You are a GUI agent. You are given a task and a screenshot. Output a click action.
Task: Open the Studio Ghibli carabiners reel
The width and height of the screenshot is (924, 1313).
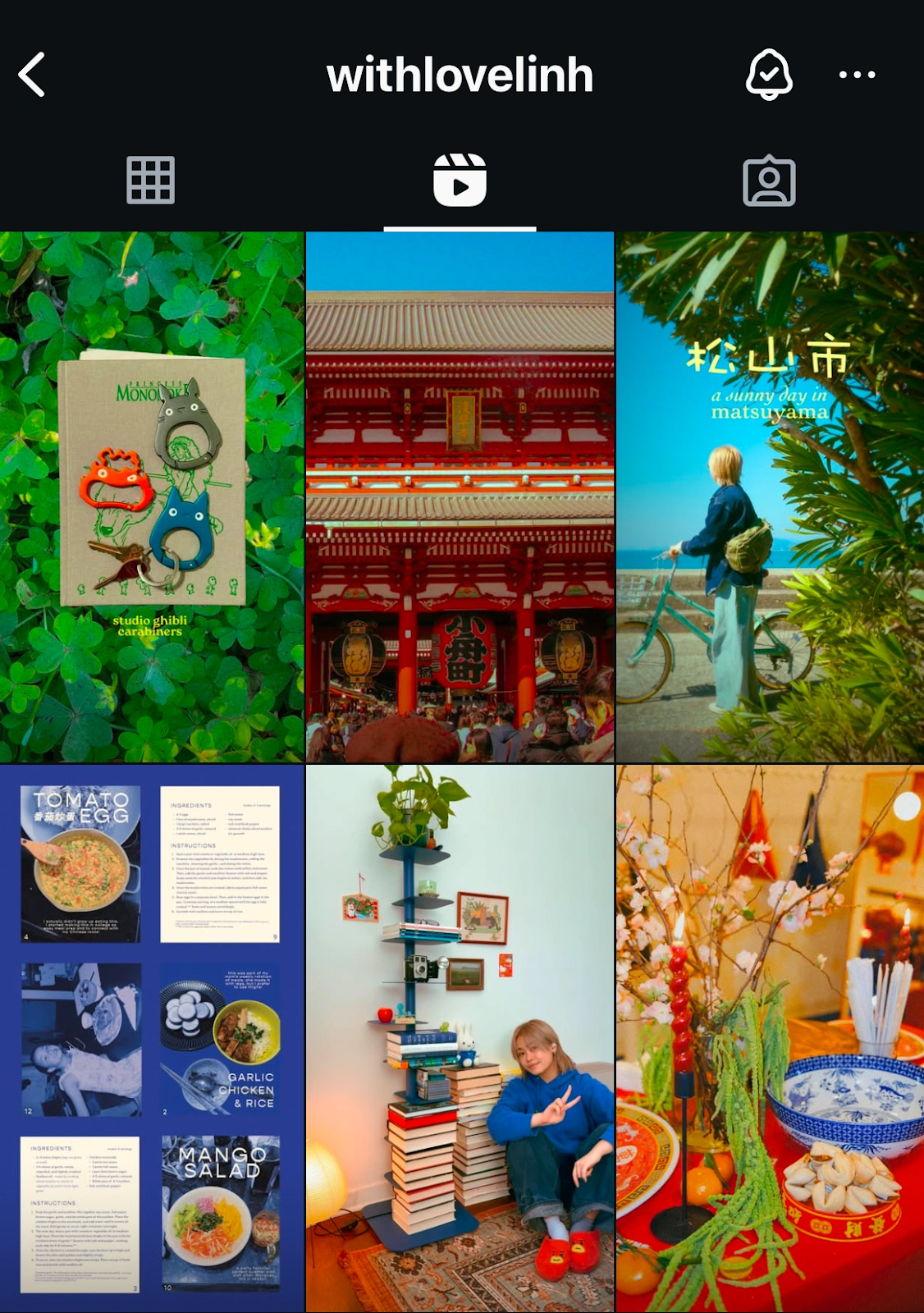click(x=152, y=496)
